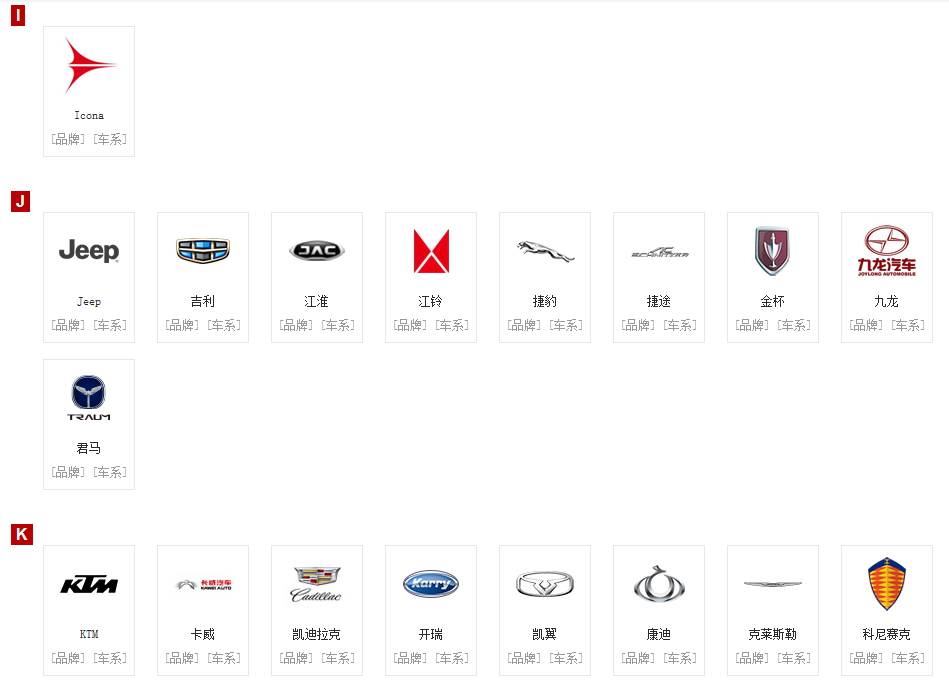This screenshot has height=685, width=949.
Task: Select the Jeep logo tile
Action: 89,252
